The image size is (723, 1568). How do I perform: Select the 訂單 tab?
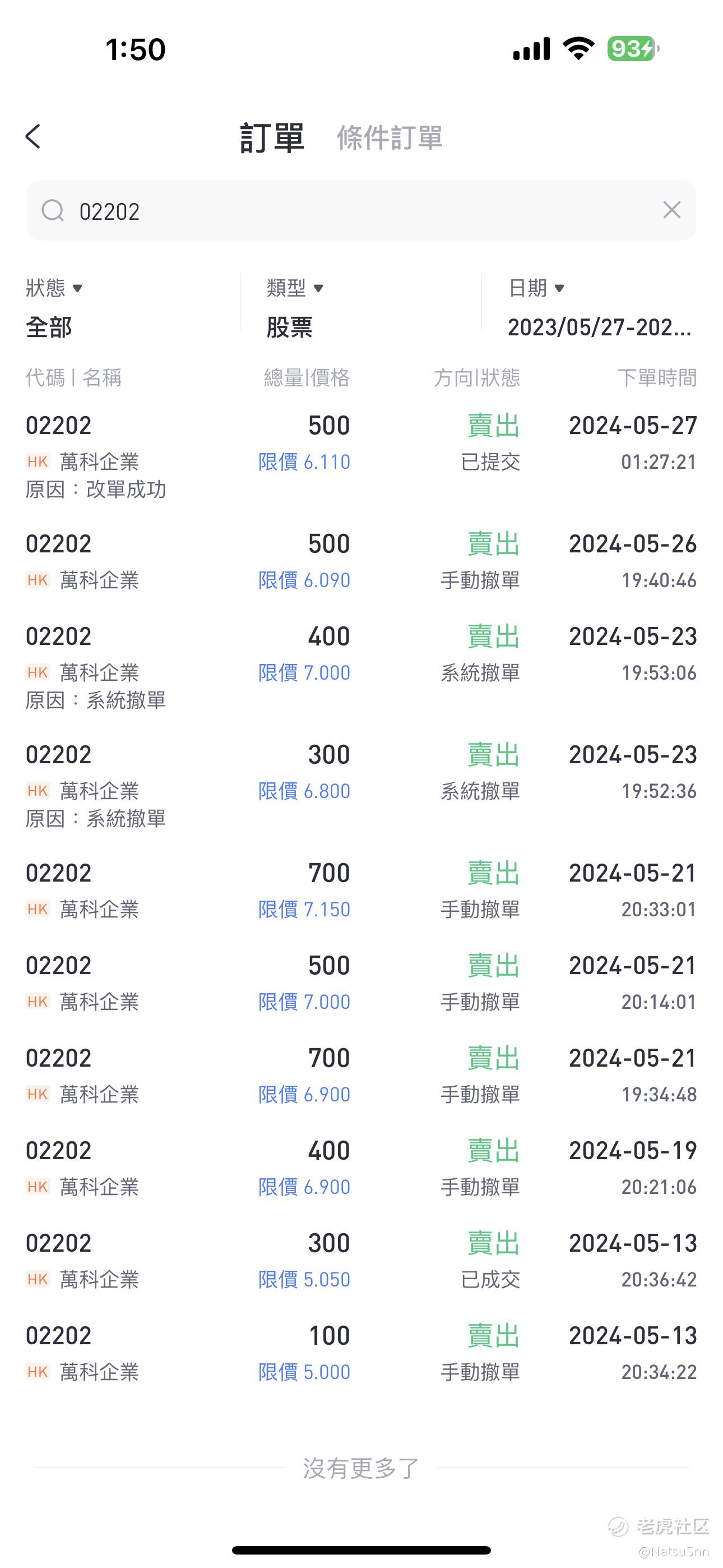coord(271,137)
